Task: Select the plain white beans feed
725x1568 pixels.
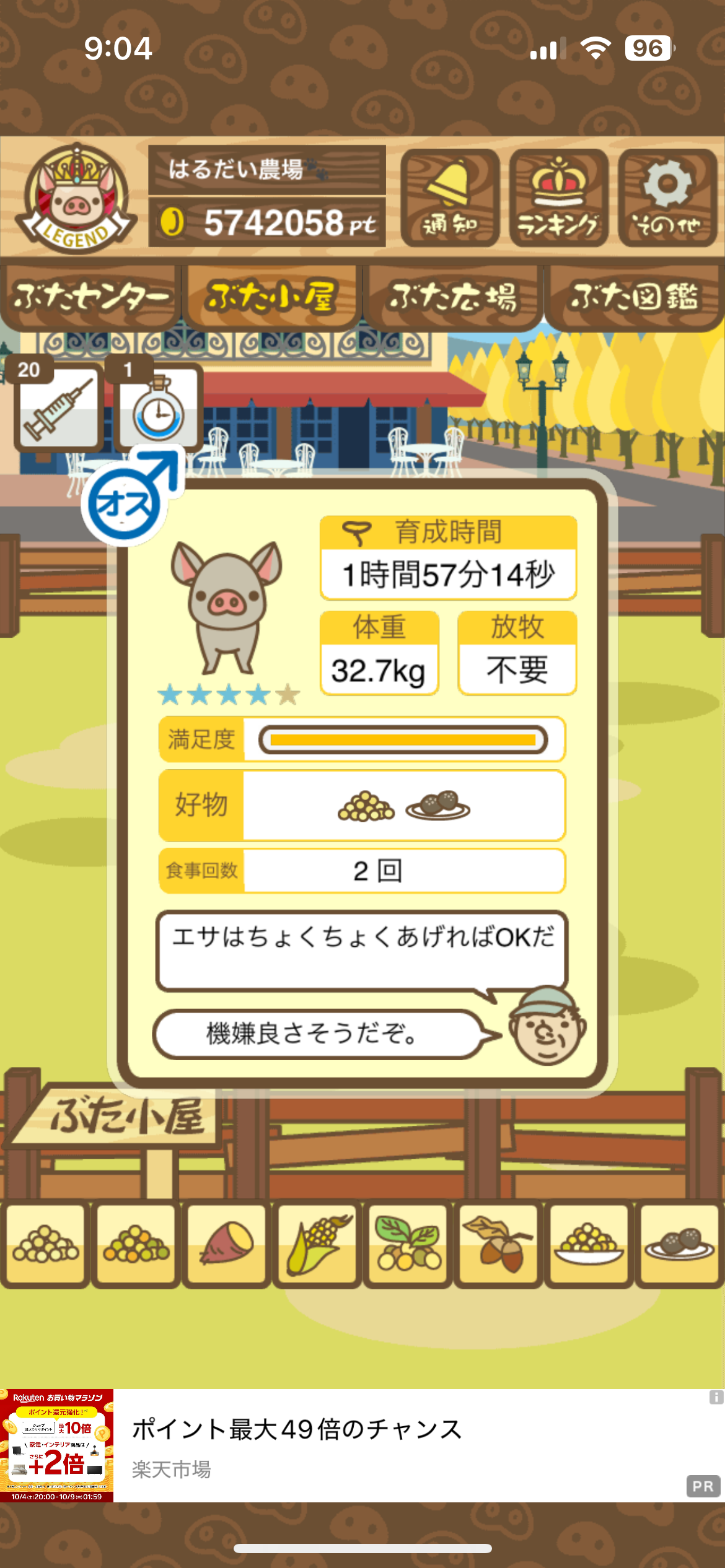Action: pos(45,1244)
